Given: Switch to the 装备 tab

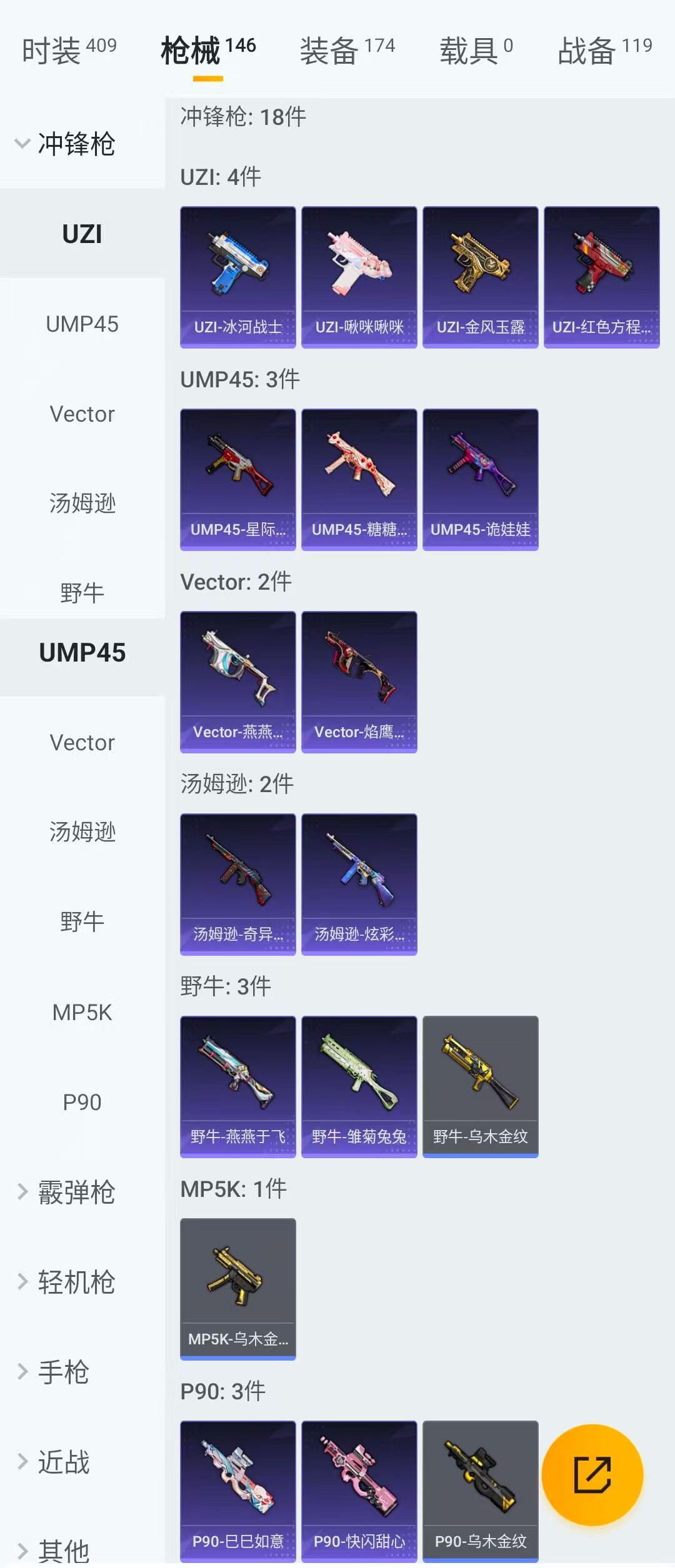Looking at the screenshot, I should (x=347, y=50).
